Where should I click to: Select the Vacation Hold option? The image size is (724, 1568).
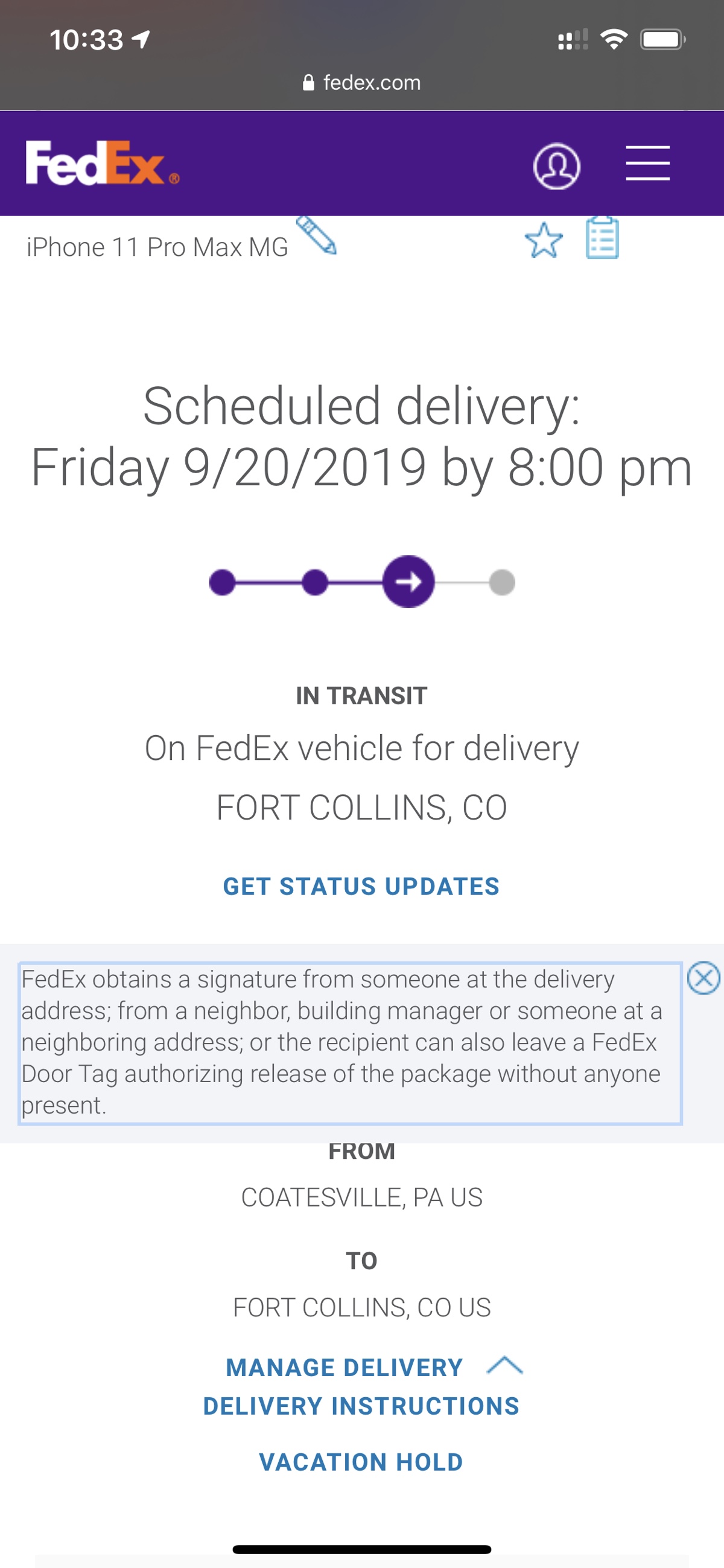coord(361,1462)
